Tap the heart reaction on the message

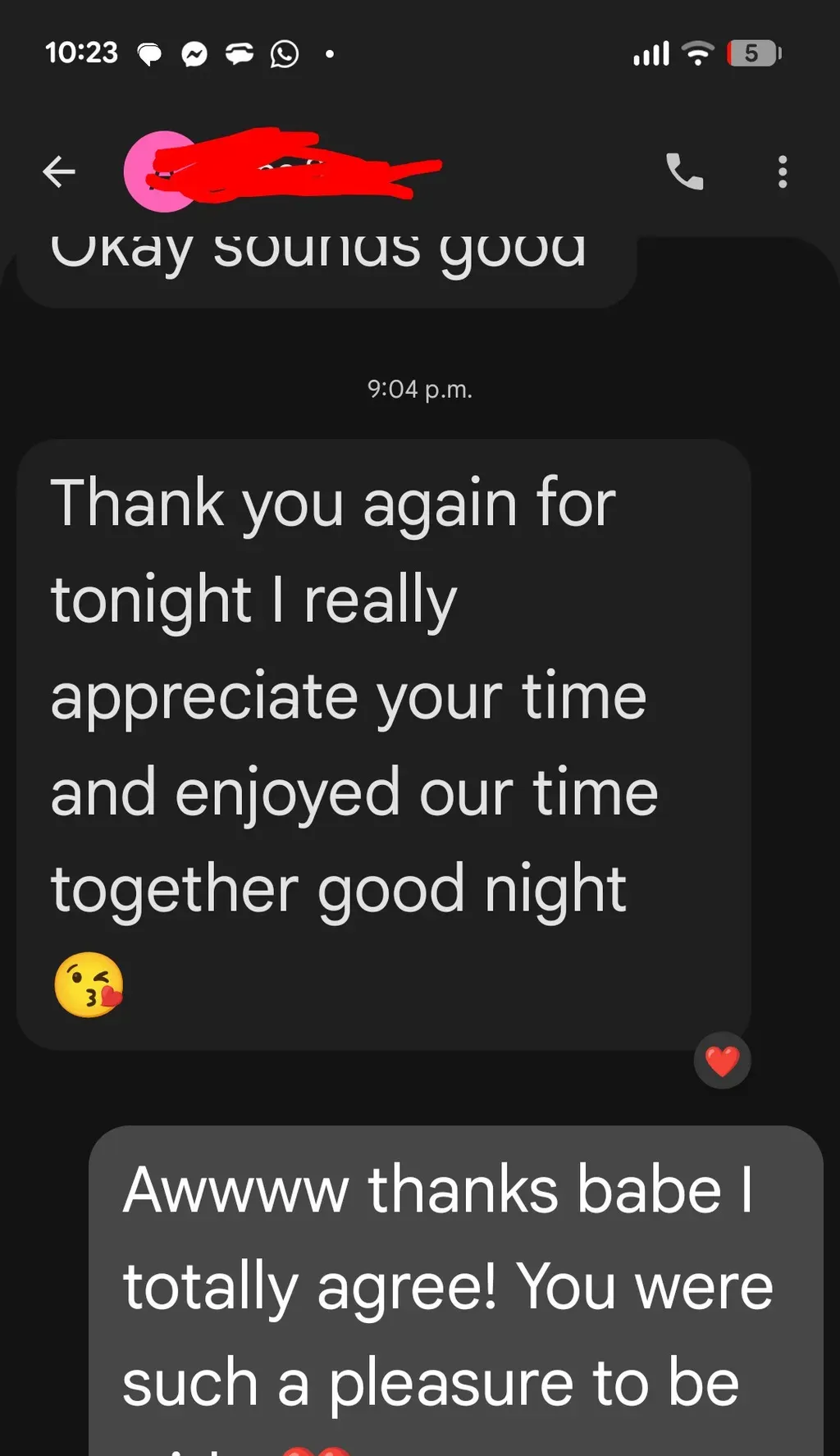[722, 1061]
